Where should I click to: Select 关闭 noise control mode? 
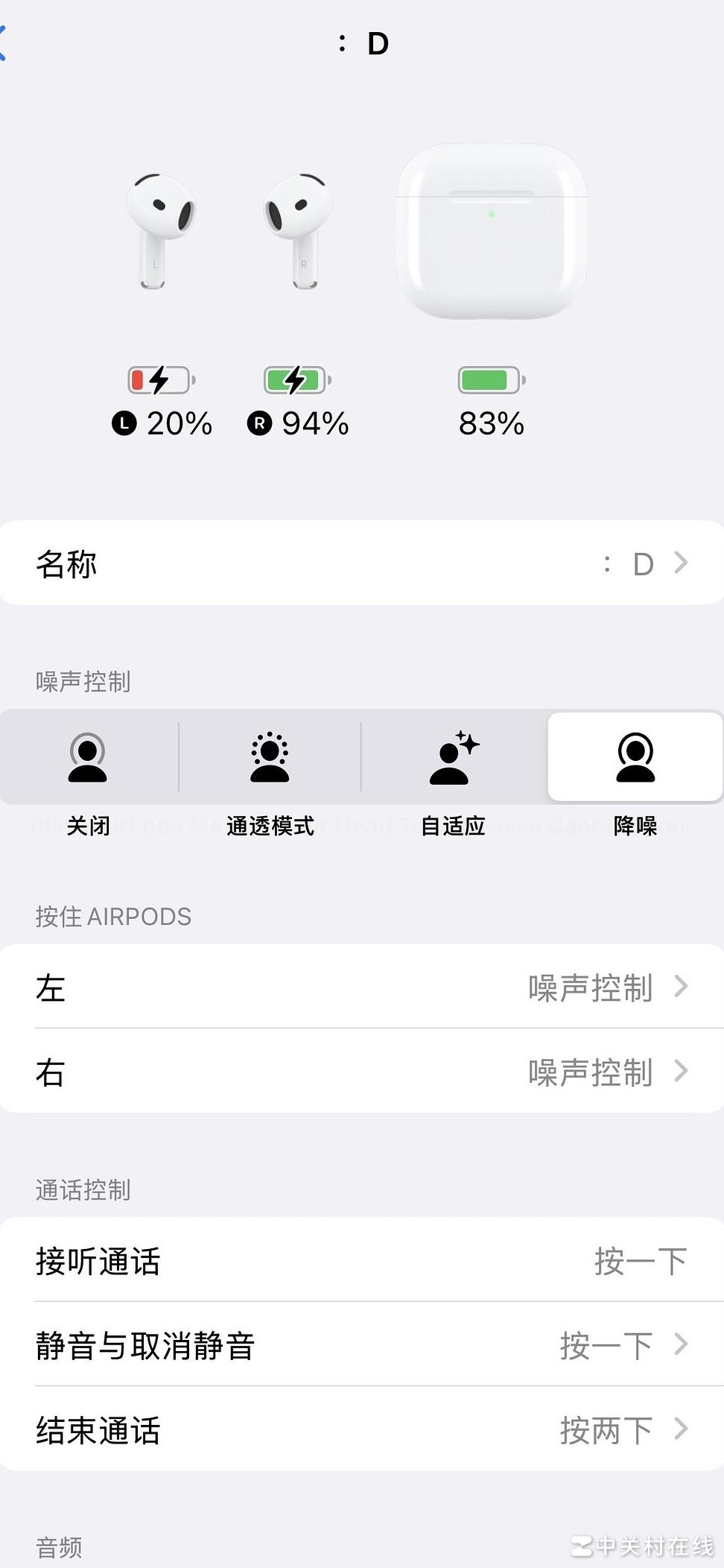pyautogui.click(x=88, y=757)
